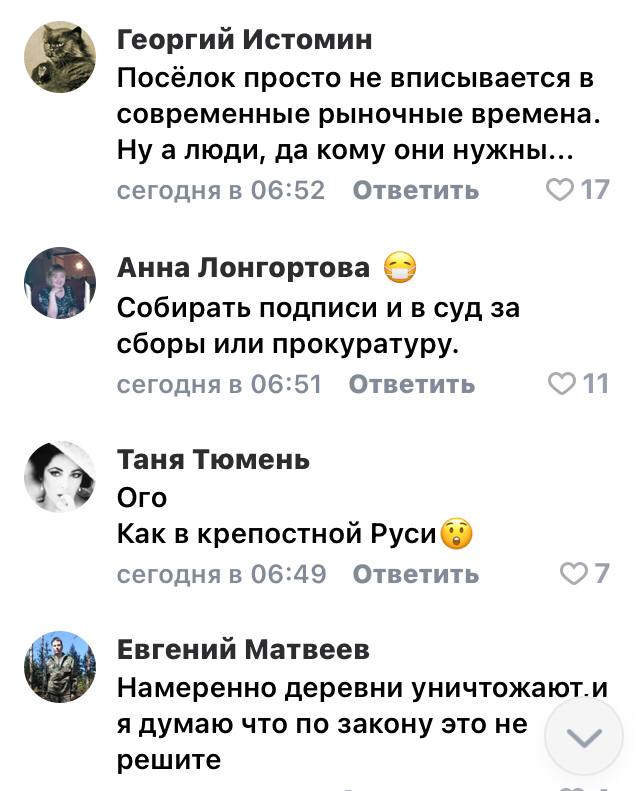Open the name link Евгений Матвеев
Screen dimensions: 640x791
244,649
